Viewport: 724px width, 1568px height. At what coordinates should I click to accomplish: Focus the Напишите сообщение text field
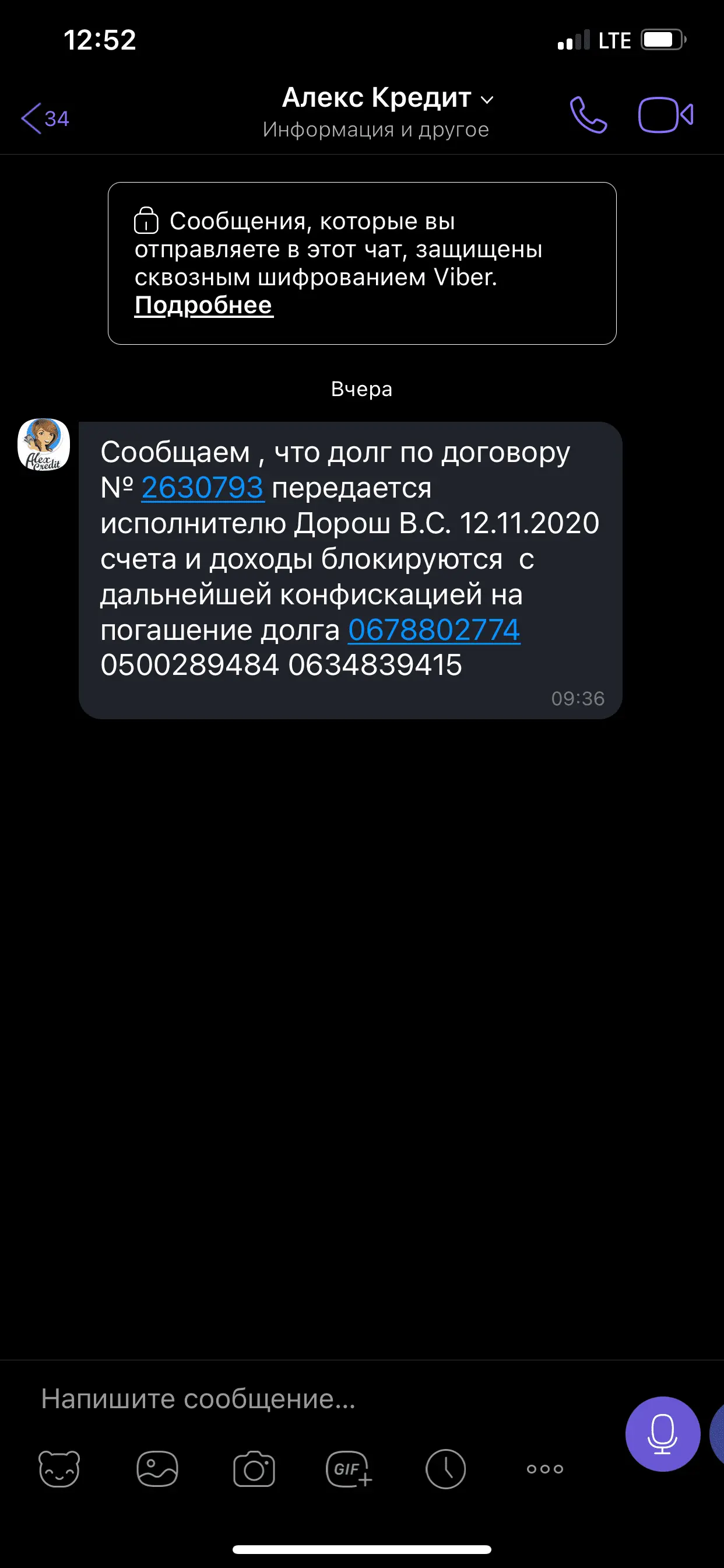click(304, 1399)
